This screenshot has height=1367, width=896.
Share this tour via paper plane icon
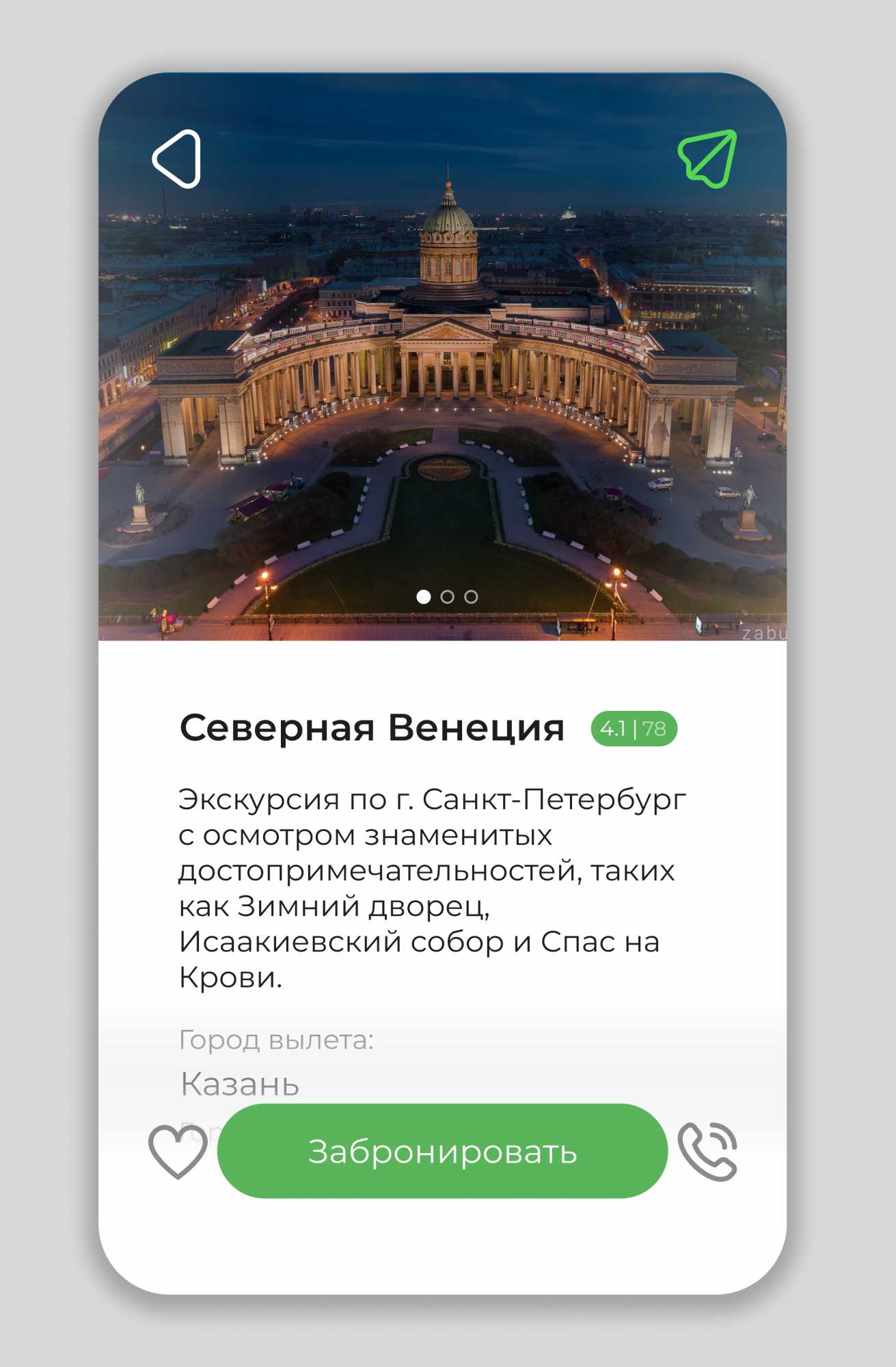click(x=707, y=159)
